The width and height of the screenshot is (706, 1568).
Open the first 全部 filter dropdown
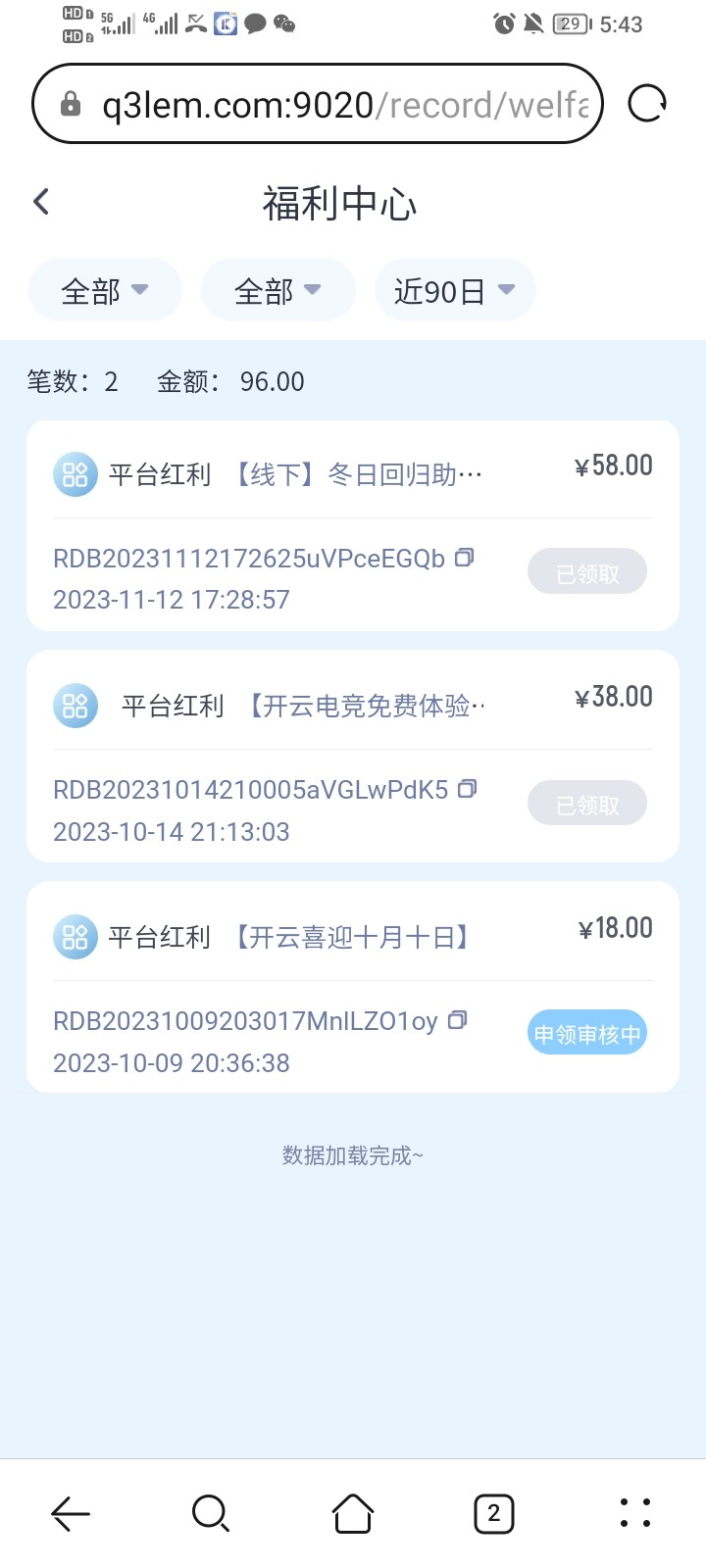(x=104, y=289)
